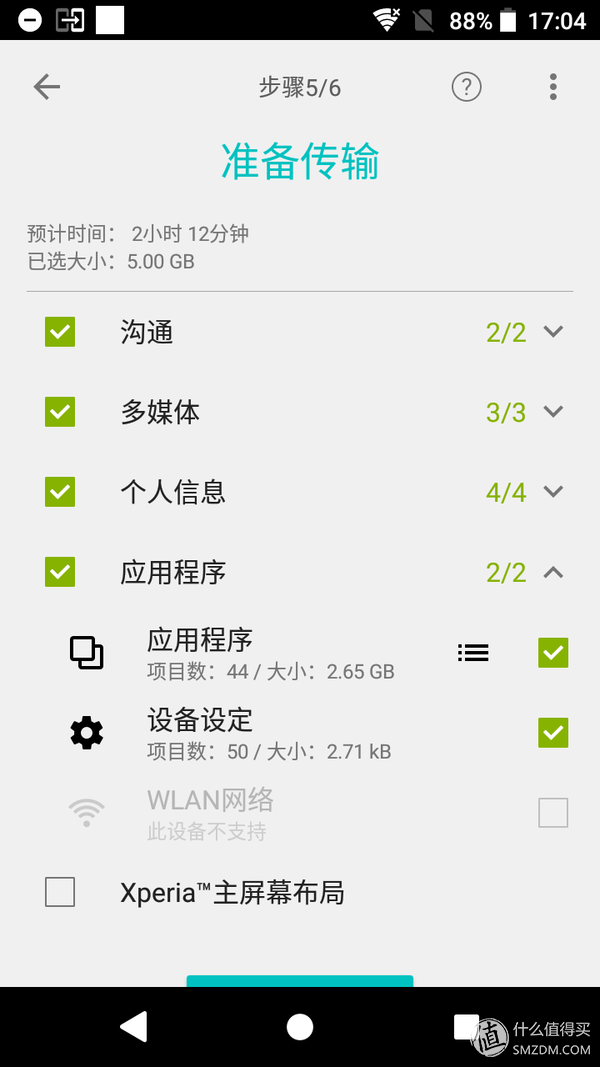Tap the system back button

coord(133,1026)
